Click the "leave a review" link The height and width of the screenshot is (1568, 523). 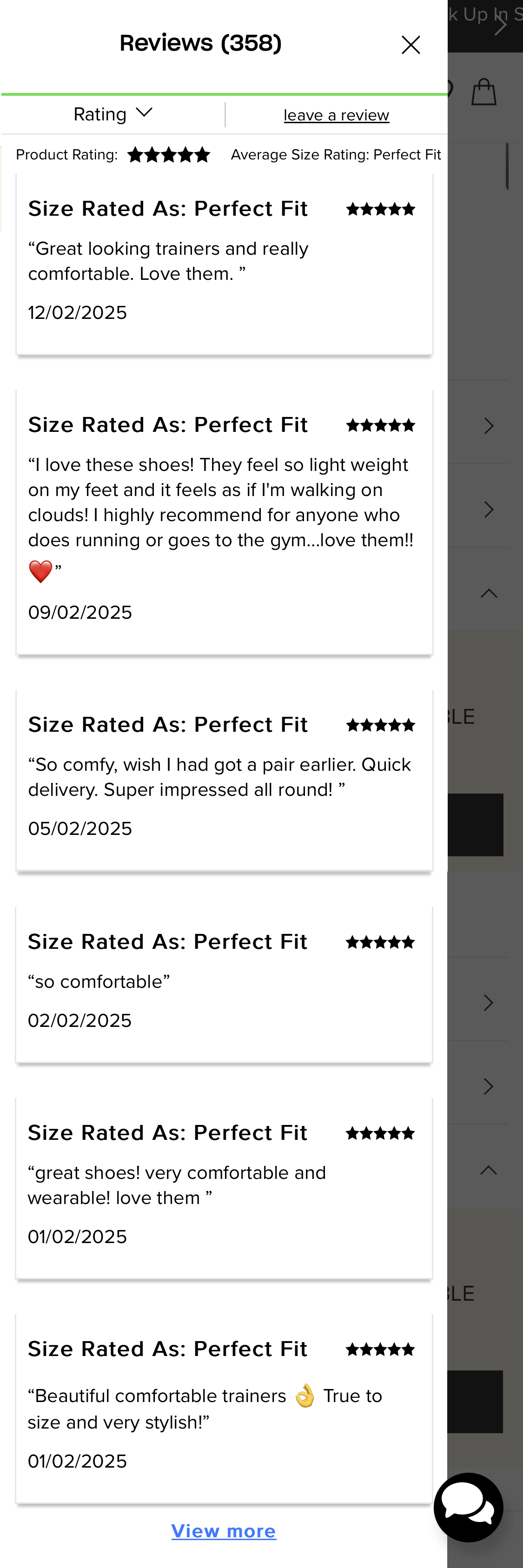[336, 114]
